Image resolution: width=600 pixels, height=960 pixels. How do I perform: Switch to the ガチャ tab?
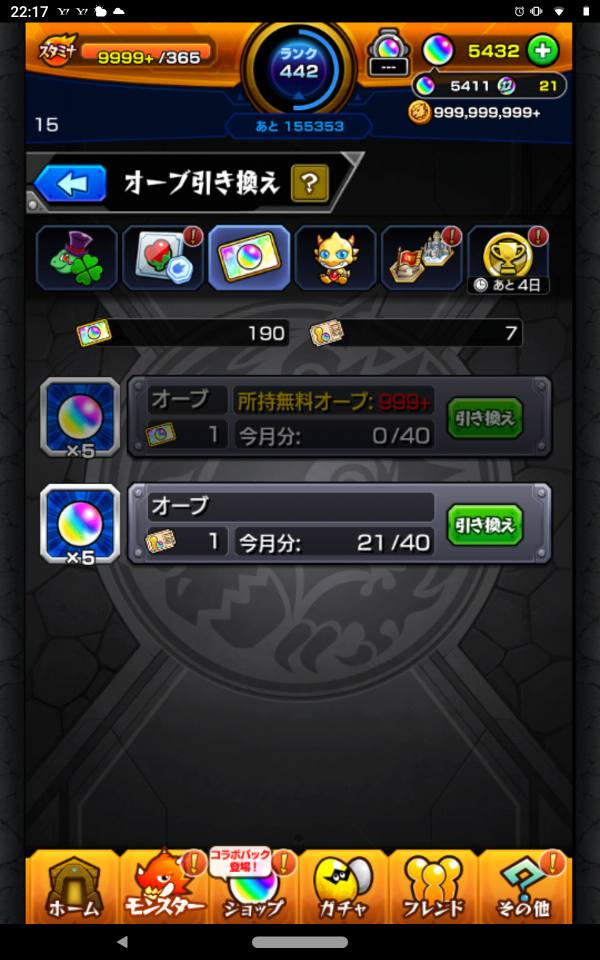344,886
